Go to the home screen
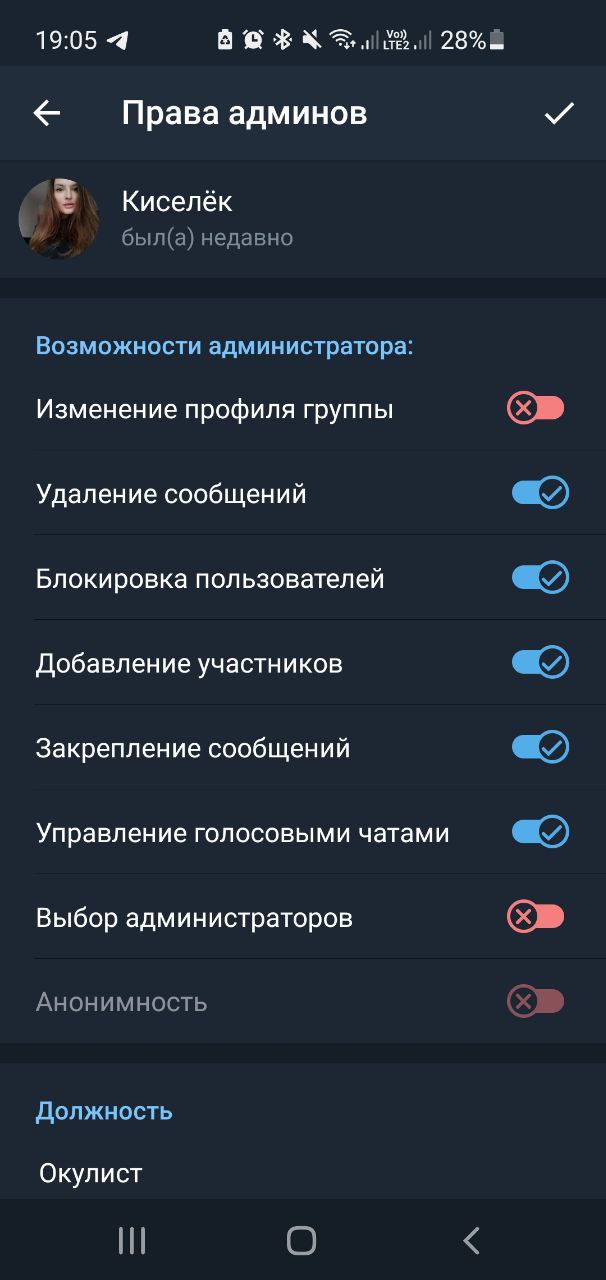 pos(301,1240)
